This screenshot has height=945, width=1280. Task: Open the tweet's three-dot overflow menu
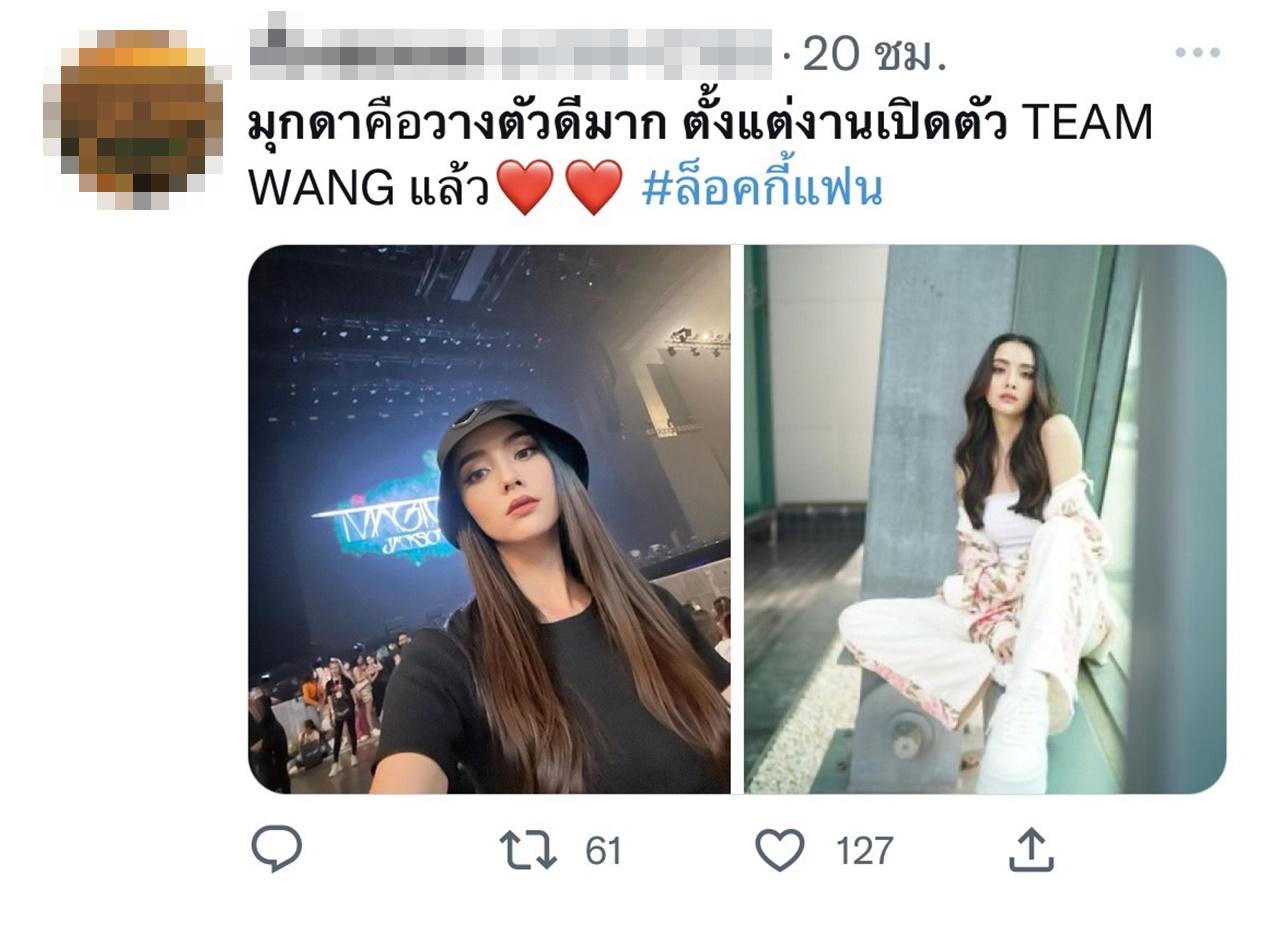(x=1197, y=53)
